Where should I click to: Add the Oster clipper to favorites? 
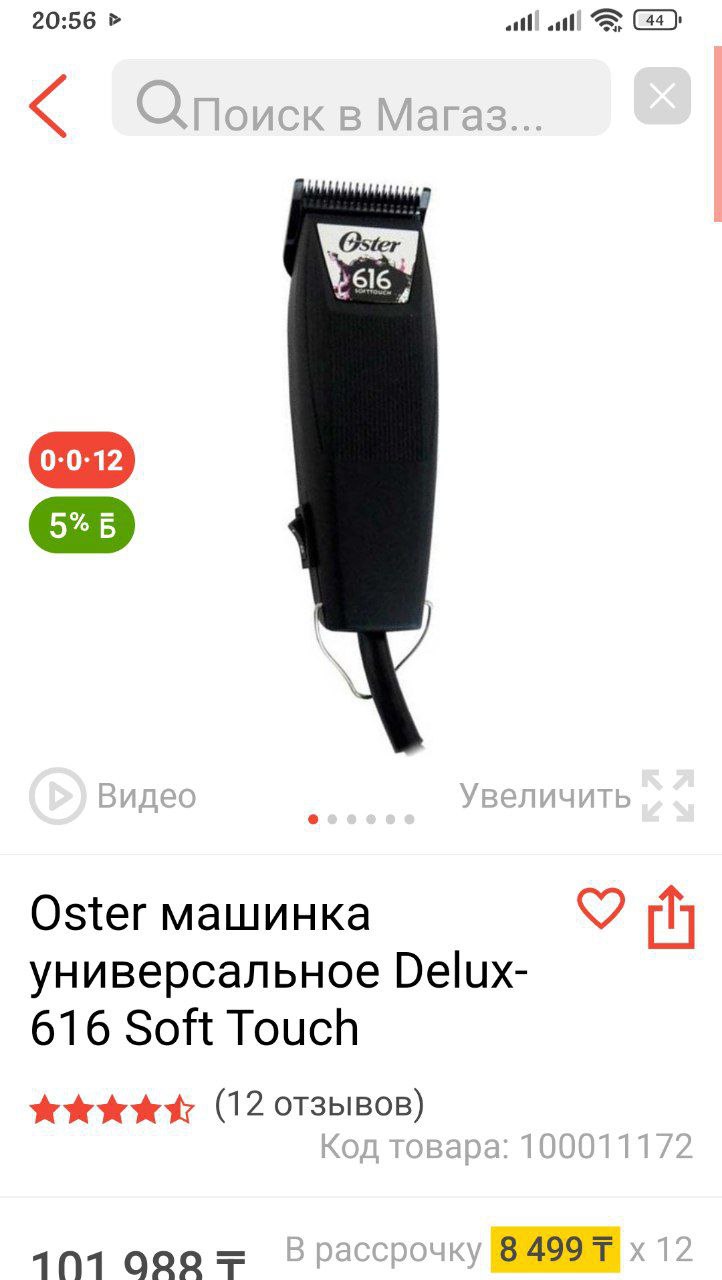601,909
